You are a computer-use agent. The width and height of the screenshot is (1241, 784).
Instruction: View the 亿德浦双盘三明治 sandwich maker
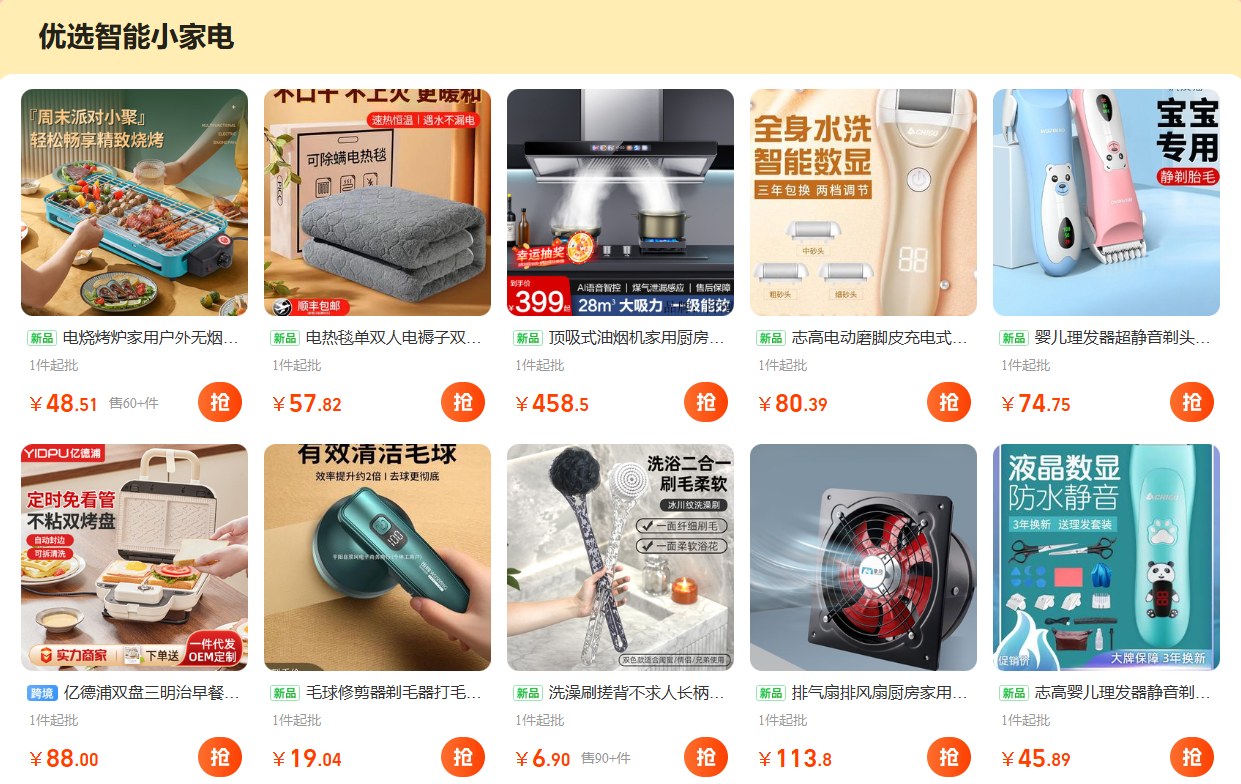[134, 557]
